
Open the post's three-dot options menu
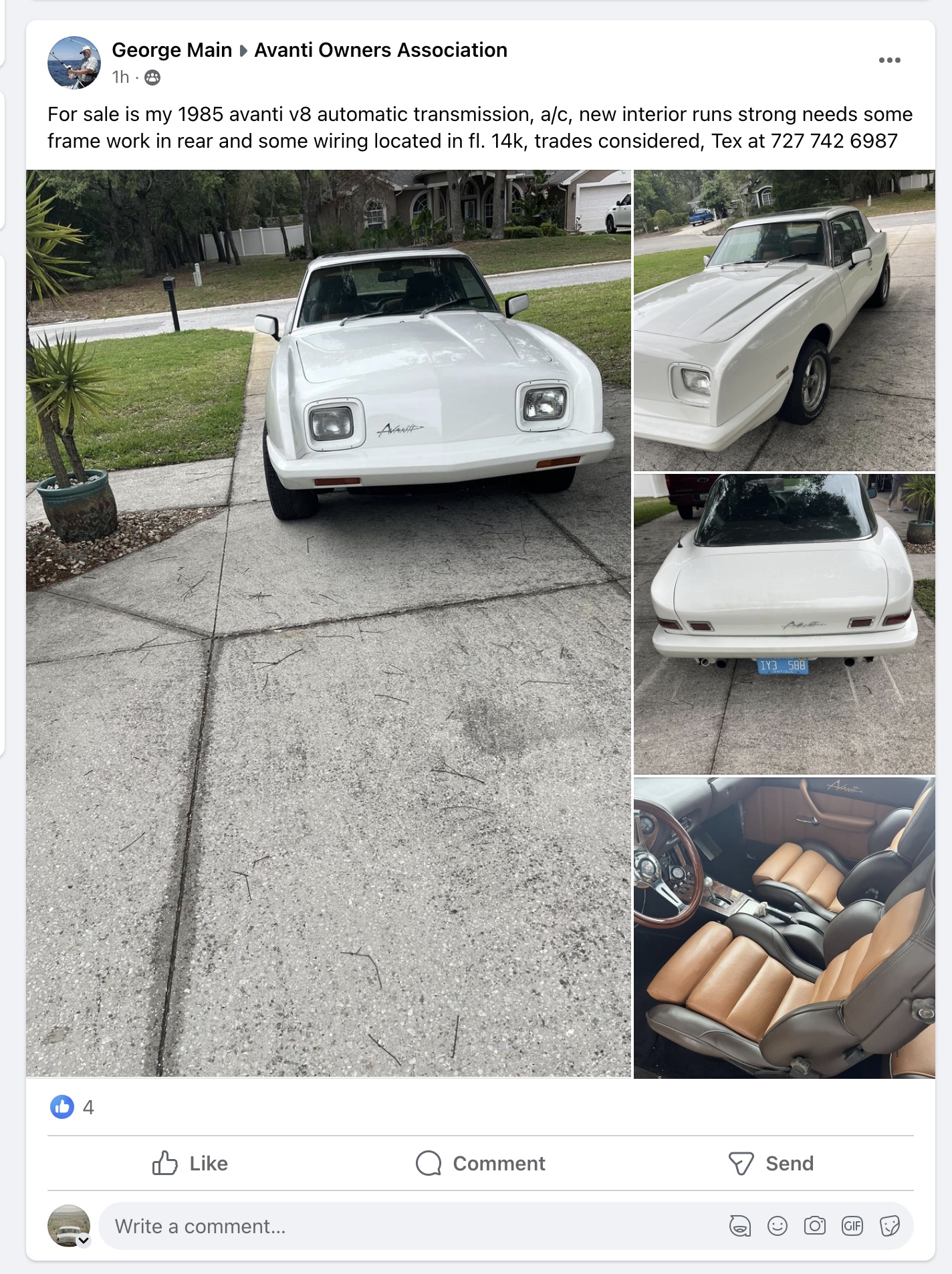(889, 60)
